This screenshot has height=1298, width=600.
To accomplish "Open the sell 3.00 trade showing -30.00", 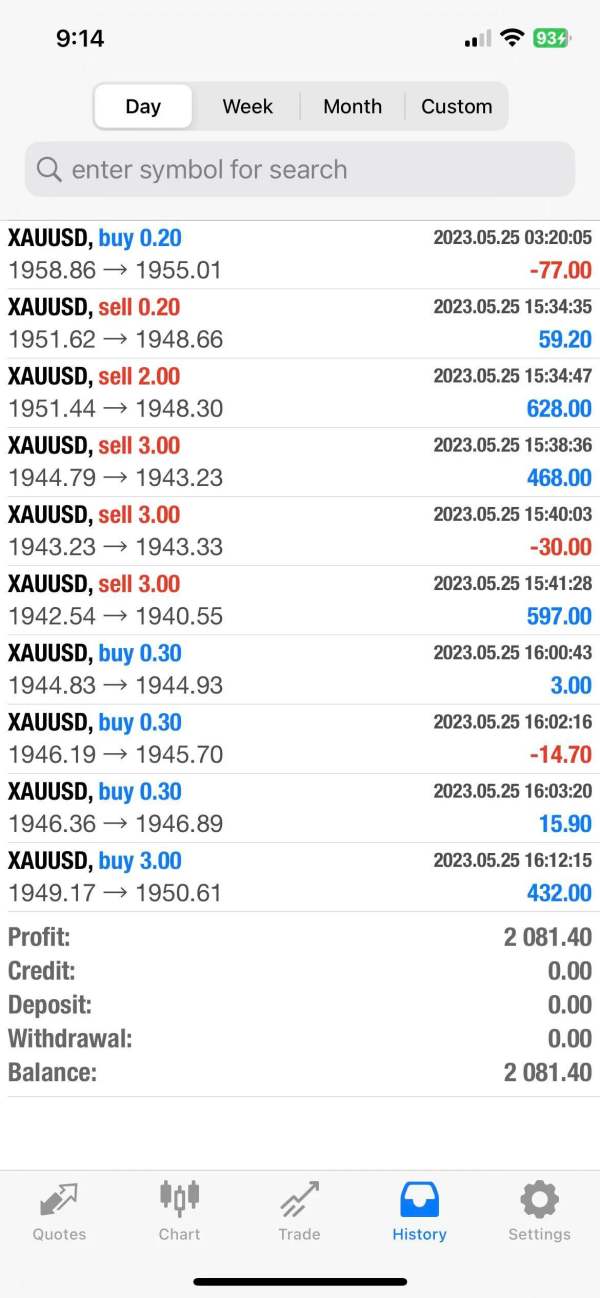I will point(300,530).
